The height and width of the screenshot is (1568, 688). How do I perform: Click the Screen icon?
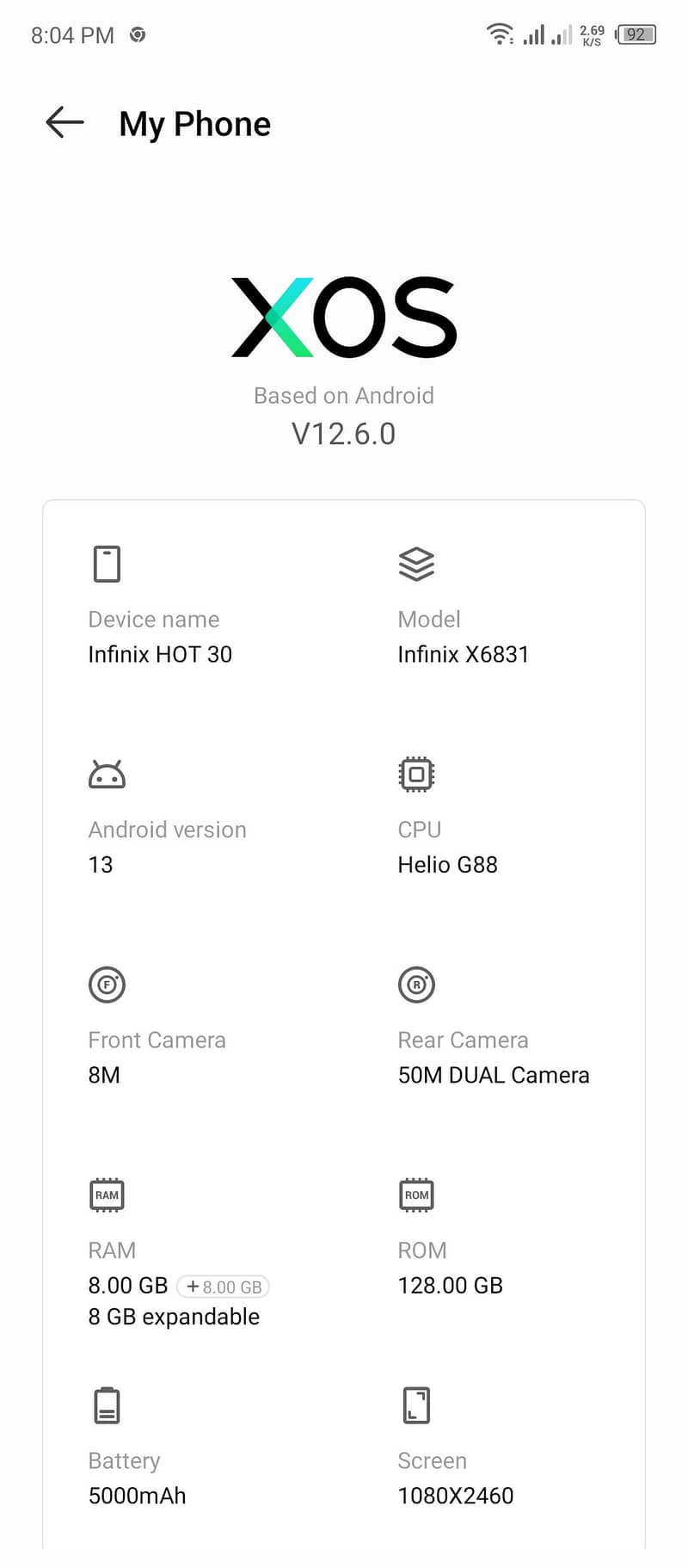tap(416, 1404)
